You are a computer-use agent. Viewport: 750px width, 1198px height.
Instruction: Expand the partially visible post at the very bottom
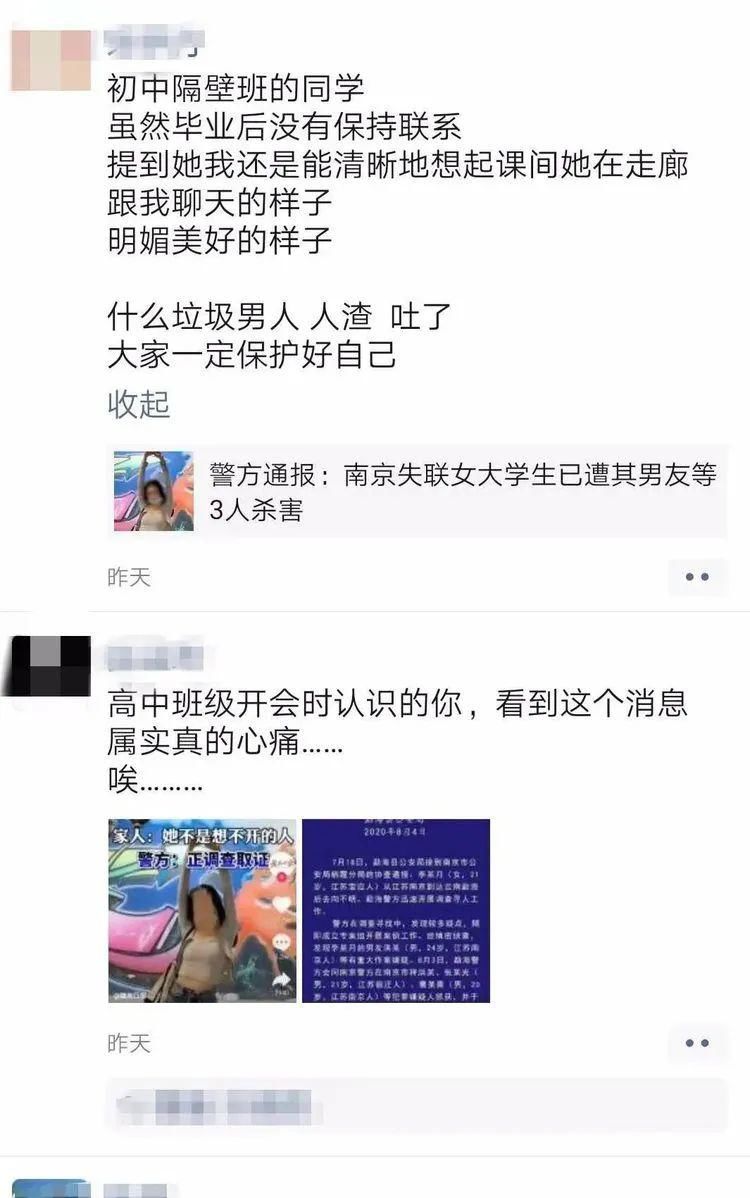[300, 1190]
